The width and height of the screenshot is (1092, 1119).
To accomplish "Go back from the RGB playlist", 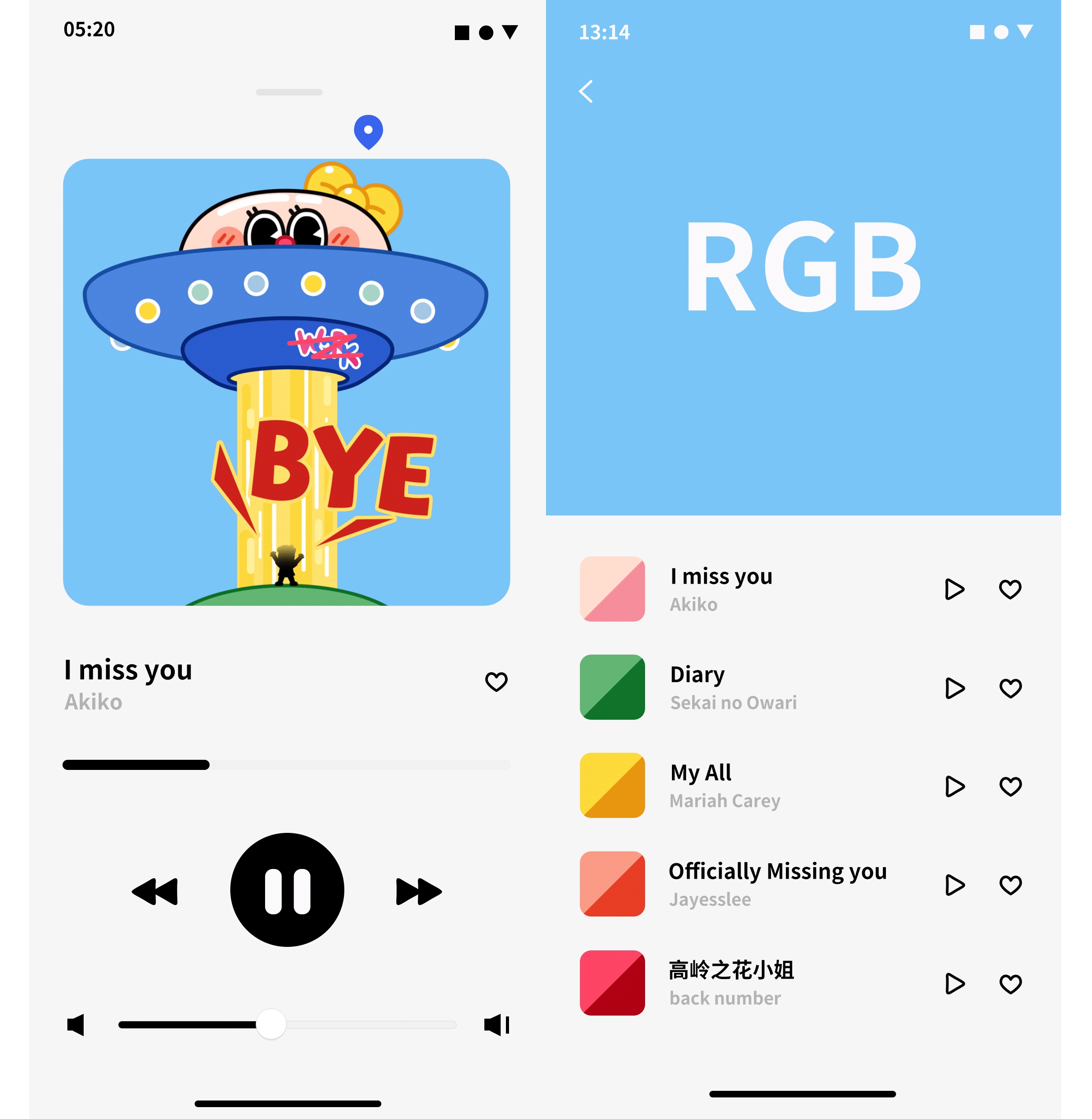I will coord(586,91).
